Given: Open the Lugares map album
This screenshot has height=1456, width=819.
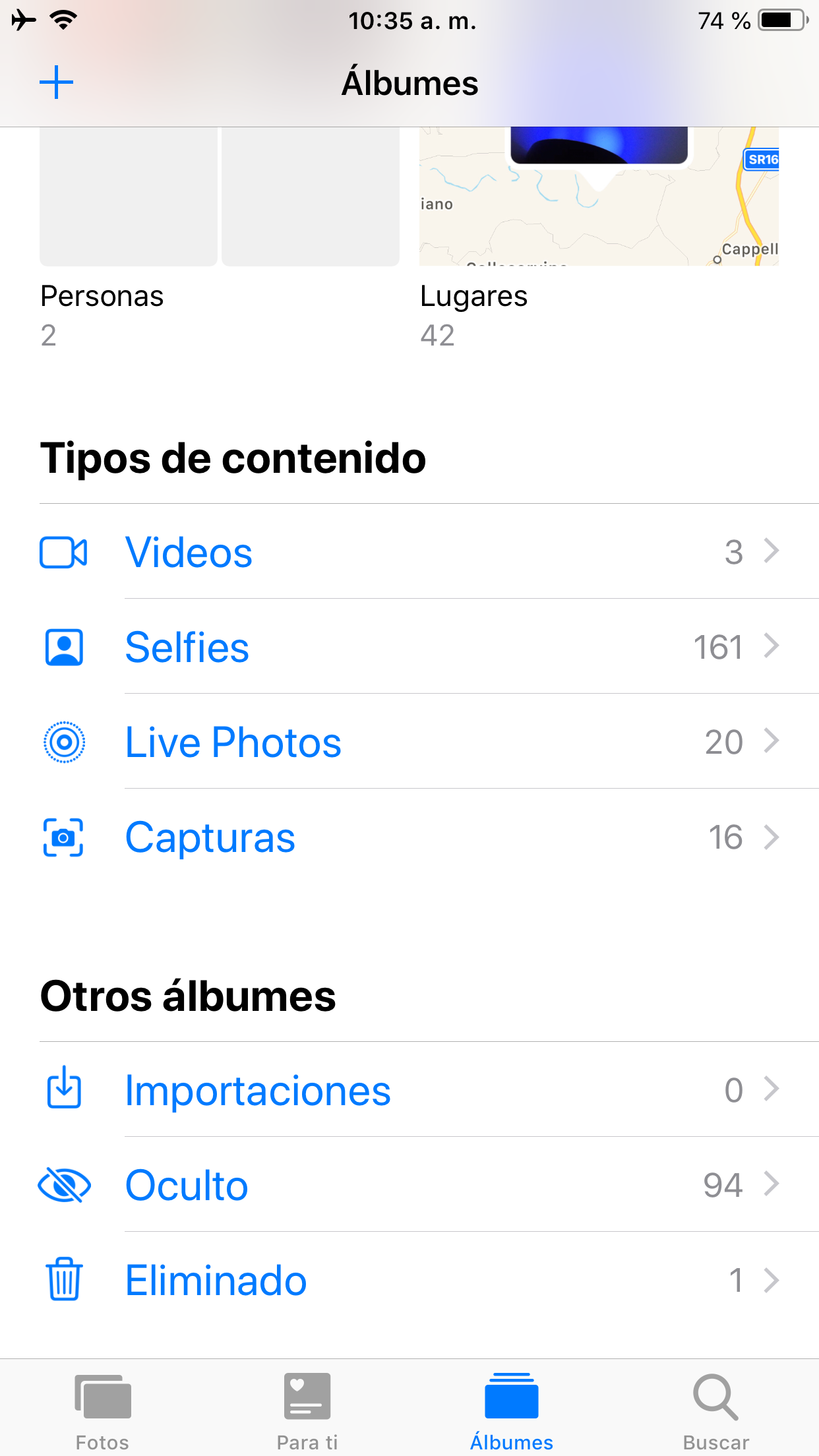Looking at the screenshot, I should 599,198.
